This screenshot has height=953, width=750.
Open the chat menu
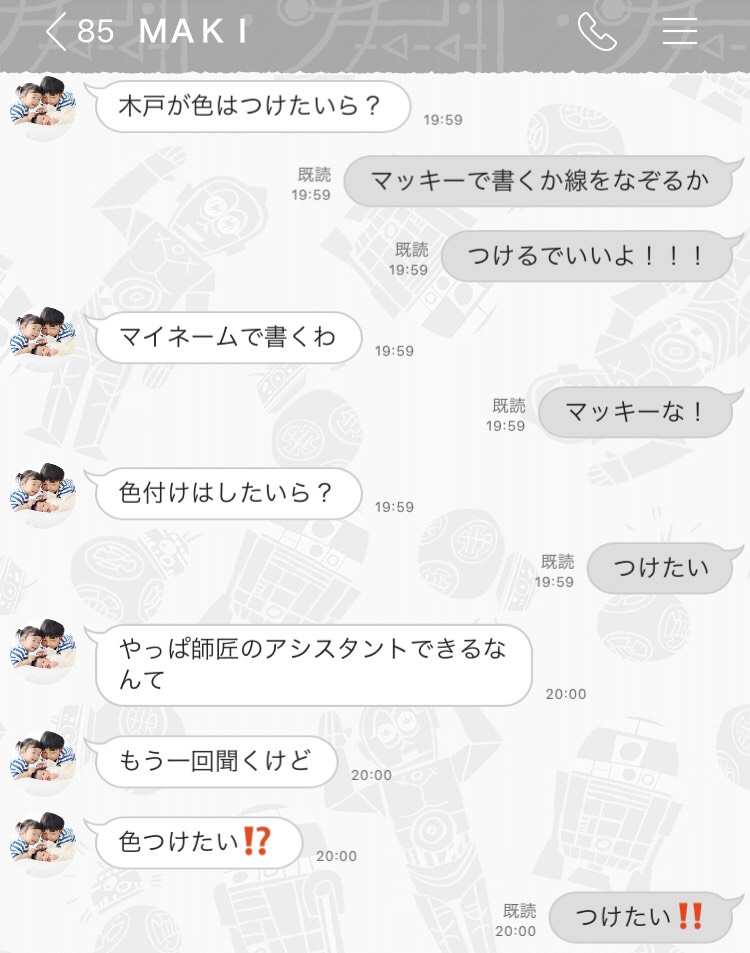click(x=680, y=32)
